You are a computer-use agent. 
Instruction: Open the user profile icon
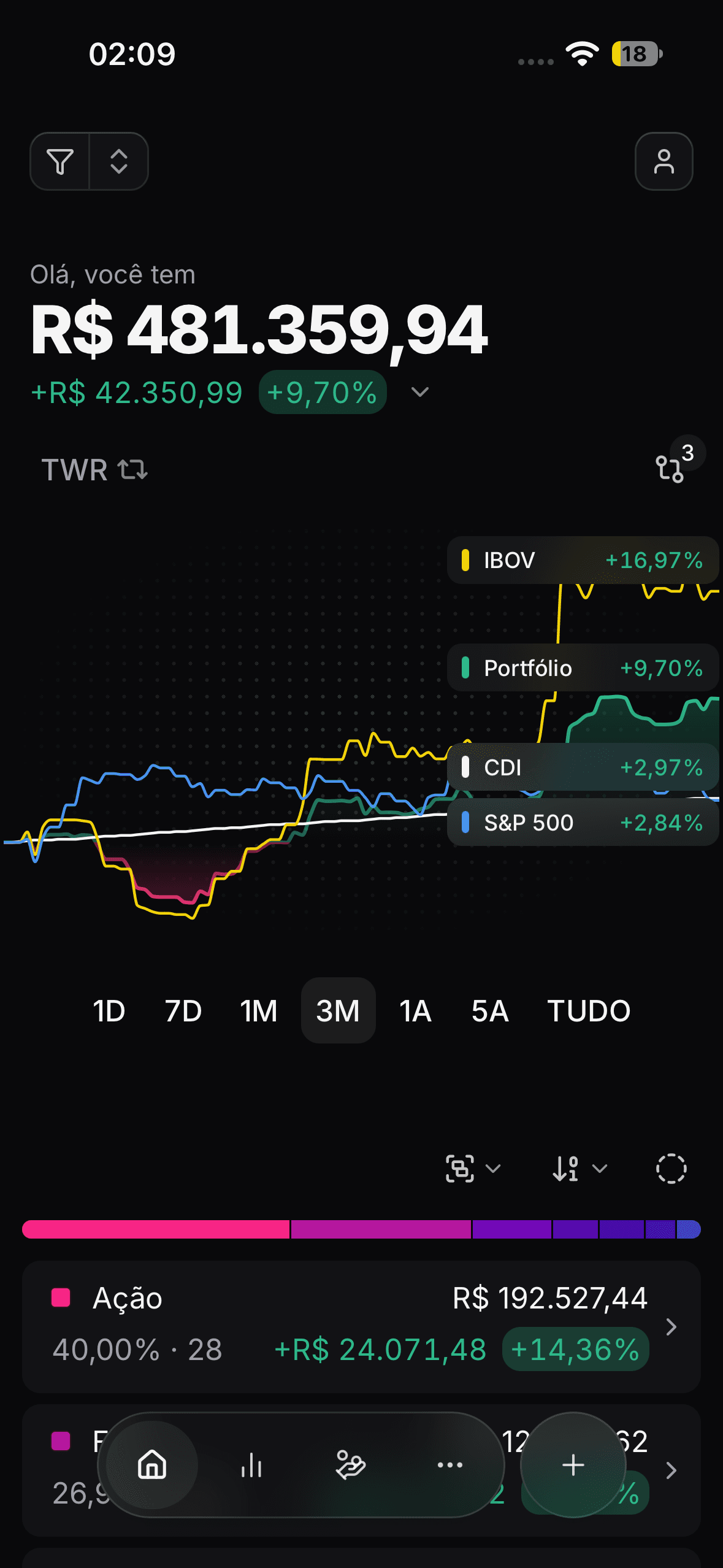click(x=664, y=162)
